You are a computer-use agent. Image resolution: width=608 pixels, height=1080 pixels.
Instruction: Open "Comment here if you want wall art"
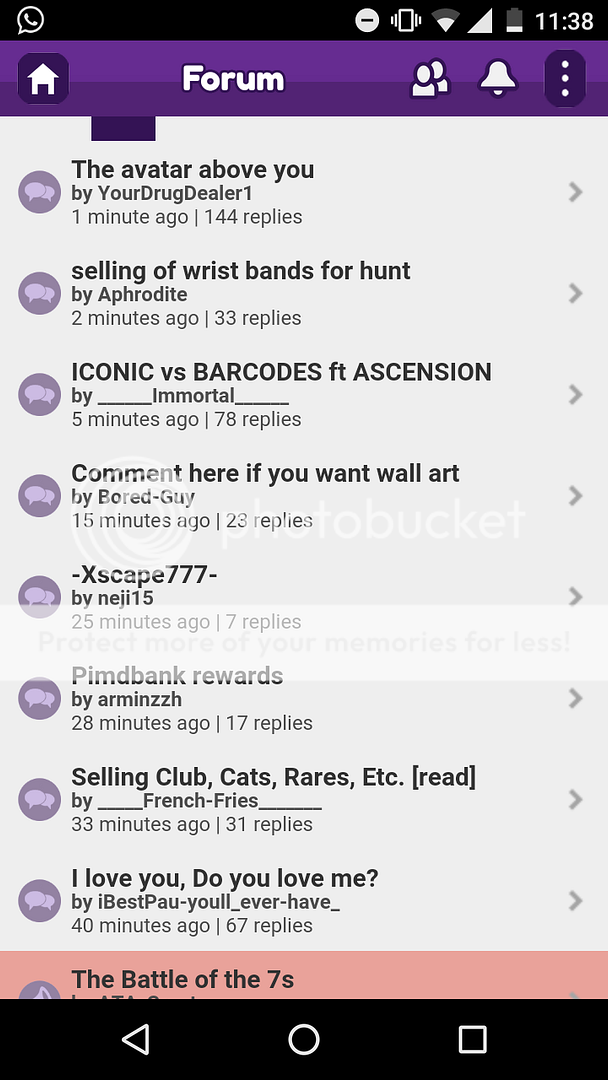tap(300, 495)
